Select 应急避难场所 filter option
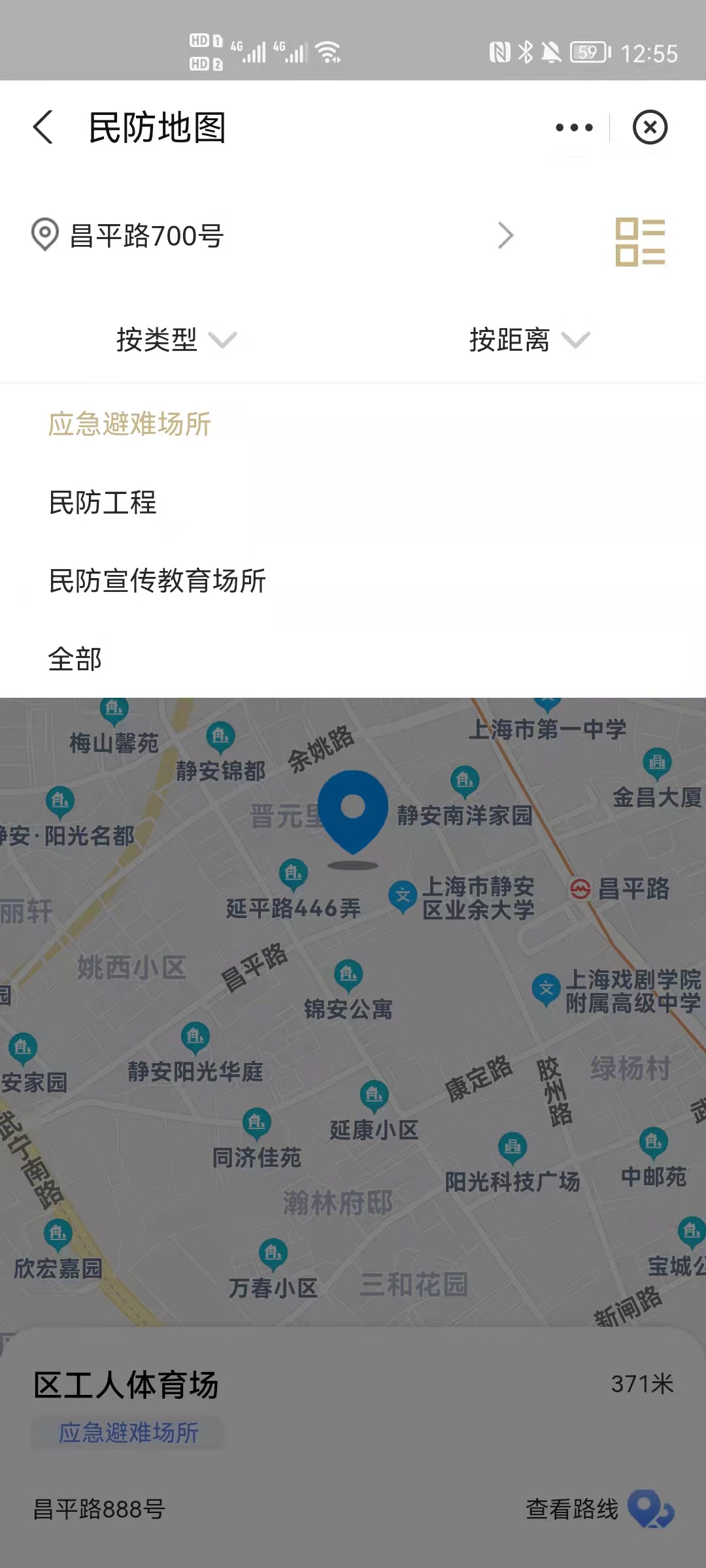The image size is (706, 1568). [129, 425]
